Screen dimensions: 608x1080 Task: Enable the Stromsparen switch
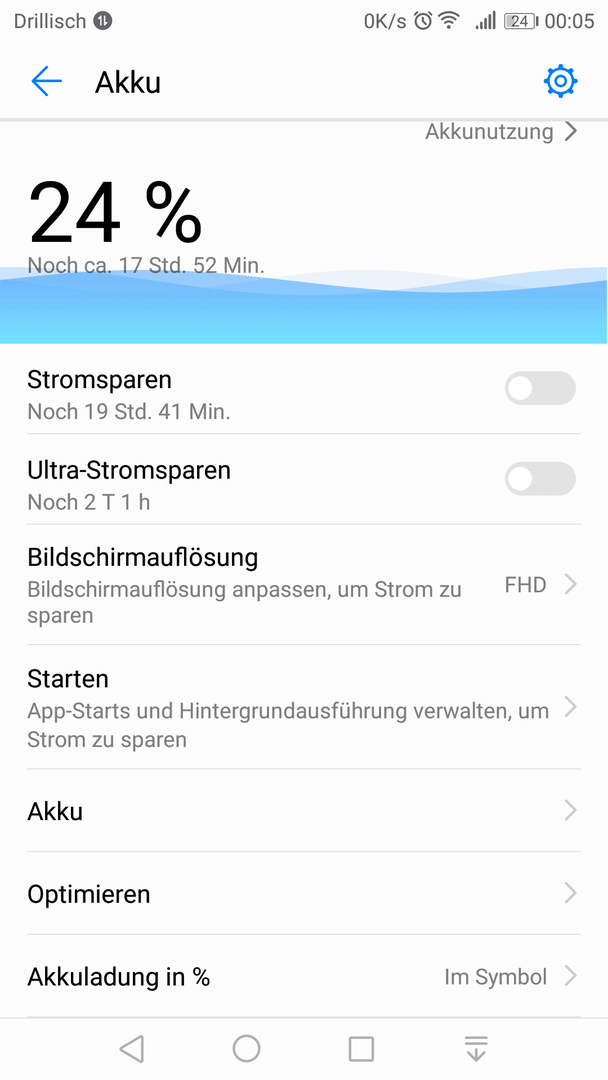(x=540, y=388)
